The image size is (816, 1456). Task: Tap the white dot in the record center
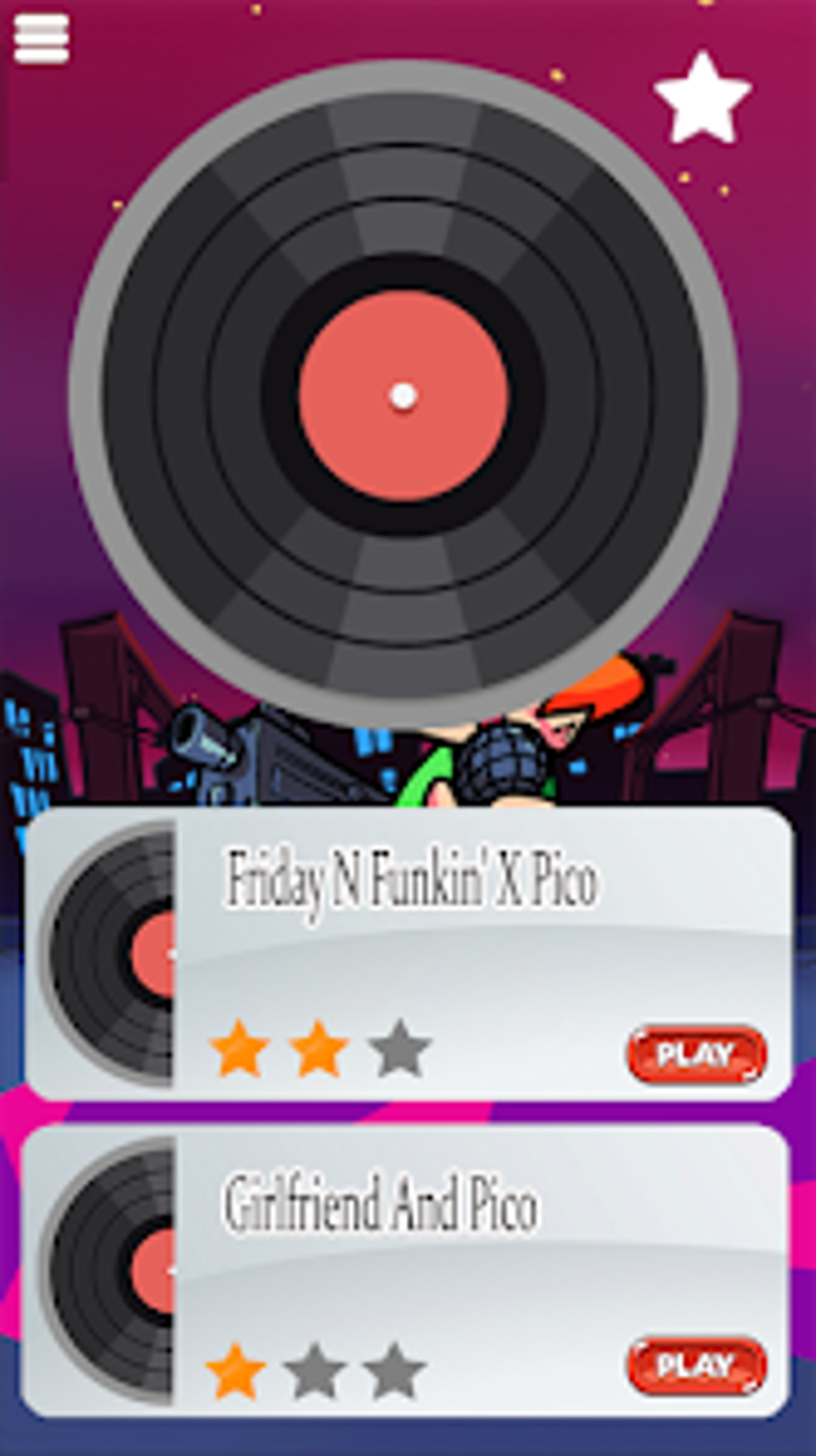point(403,395)
